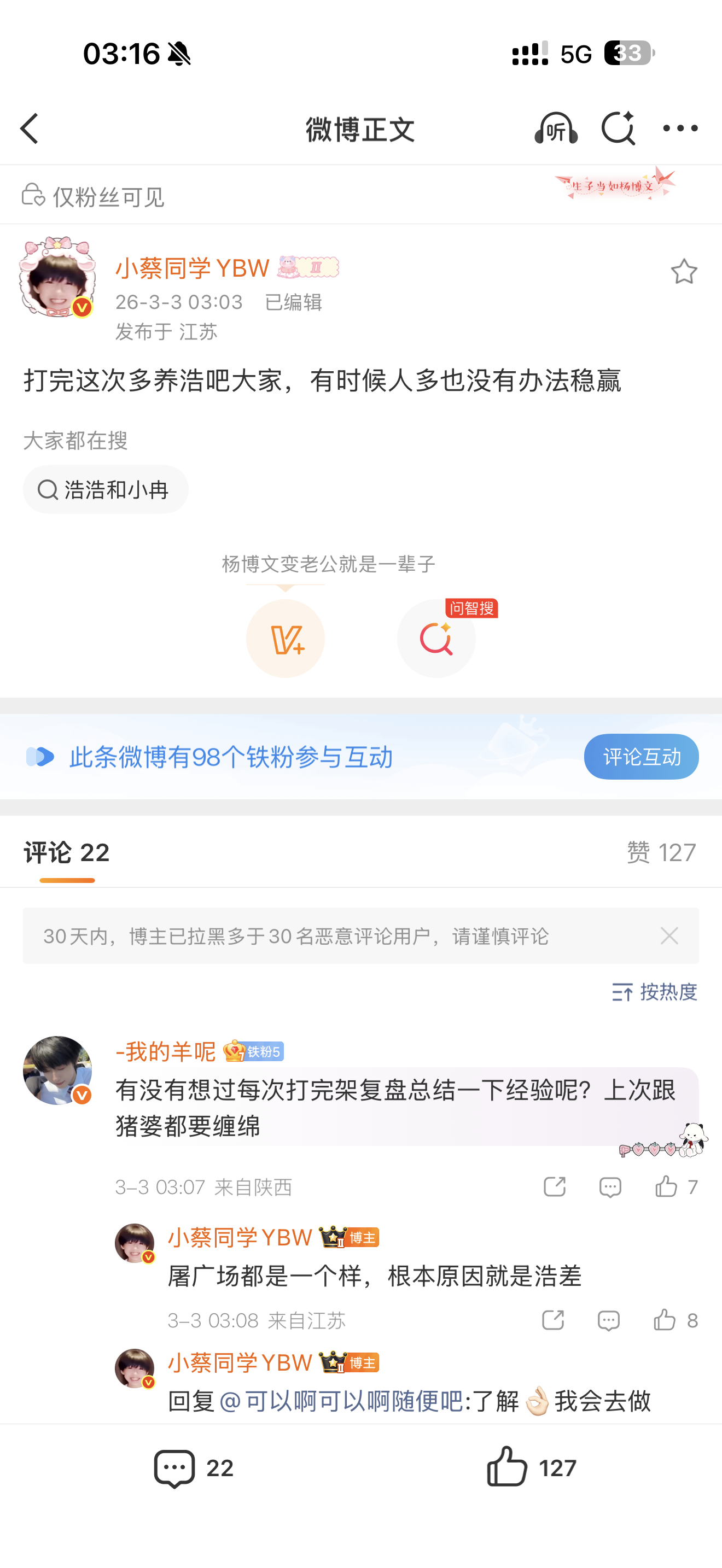
Task: Reply to -我的羊呢's comment
Action: pos(610,1187)
